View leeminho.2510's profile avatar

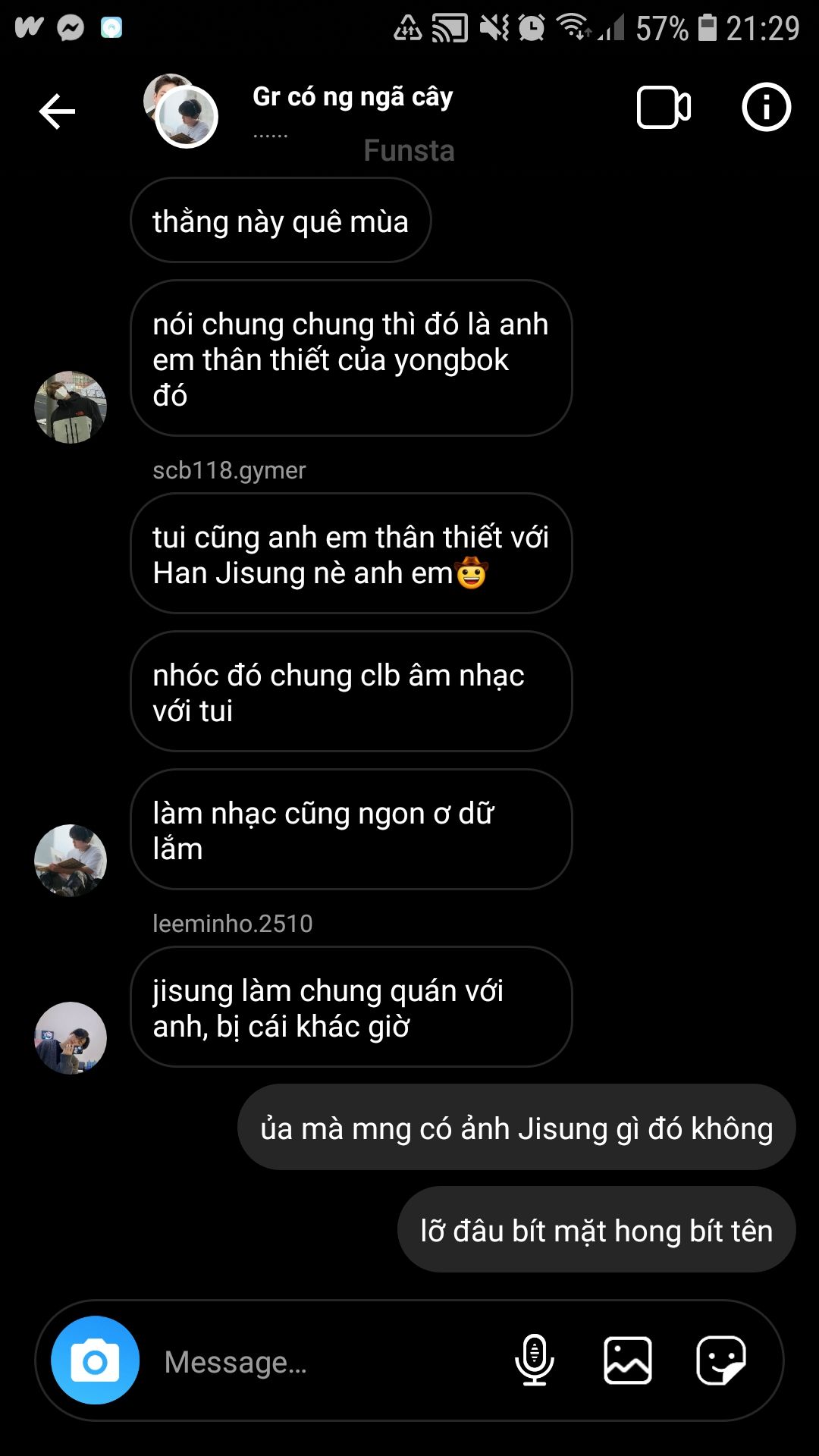point(71,1038)
